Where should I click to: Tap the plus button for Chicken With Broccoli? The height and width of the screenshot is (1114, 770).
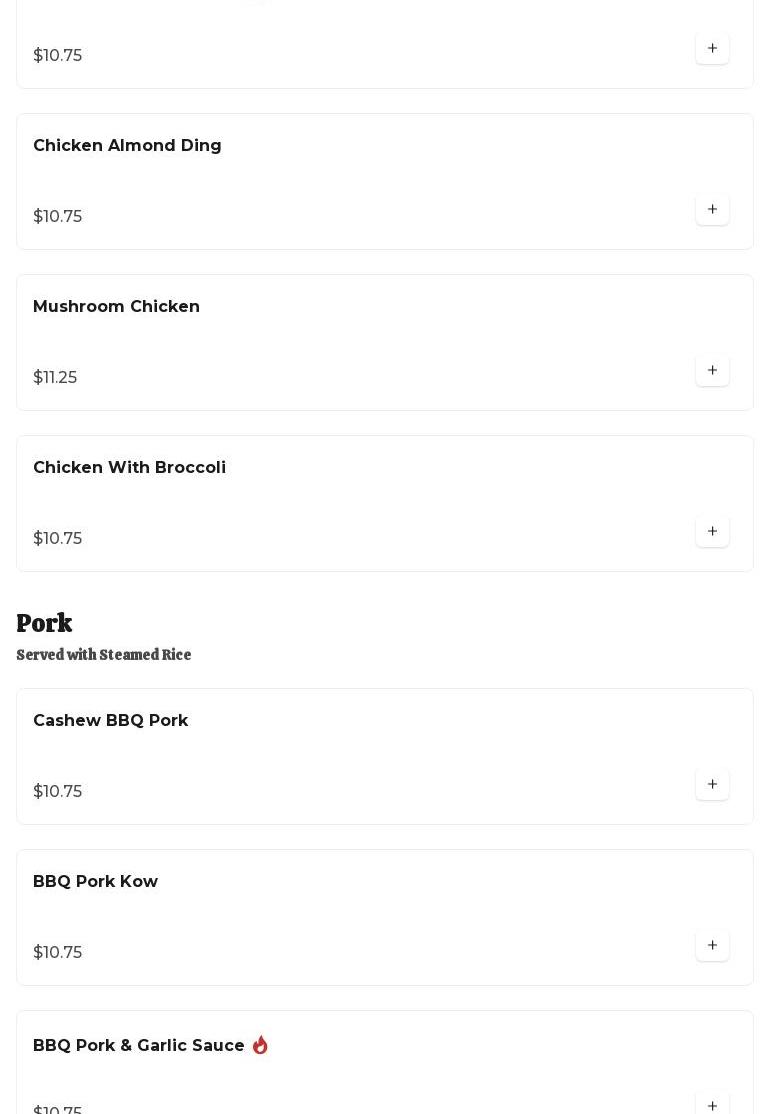712,532
